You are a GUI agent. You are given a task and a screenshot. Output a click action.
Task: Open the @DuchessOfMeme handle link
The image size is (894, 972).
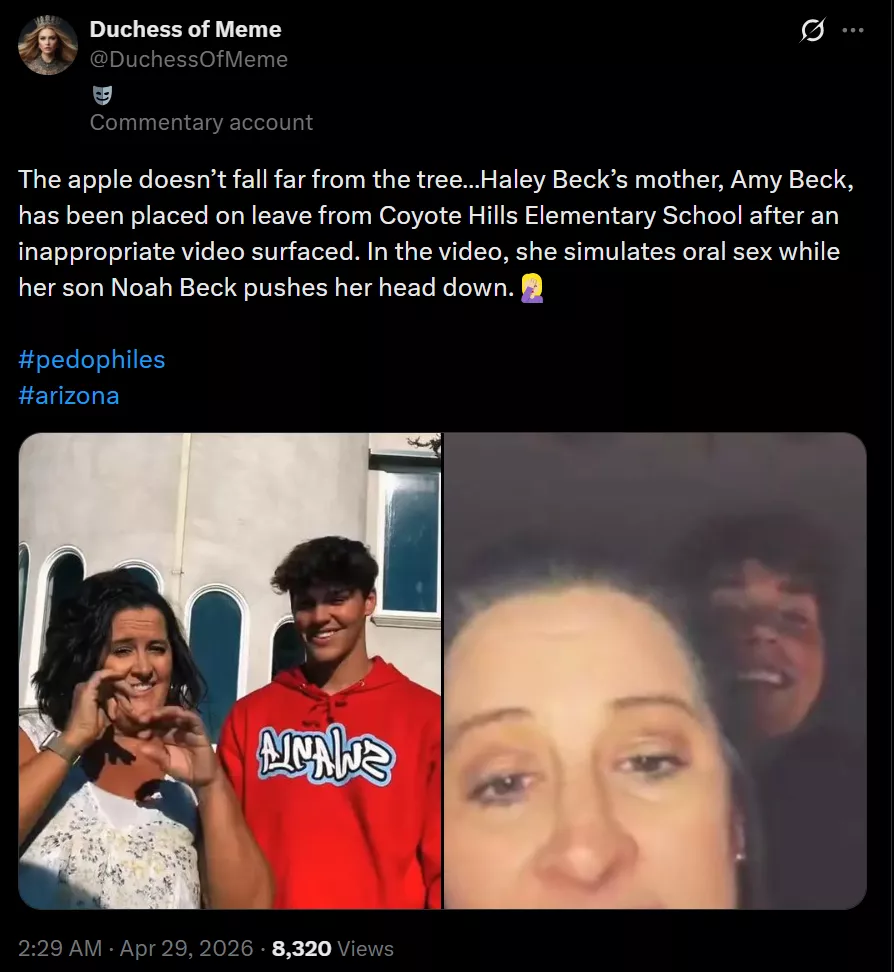189,59
